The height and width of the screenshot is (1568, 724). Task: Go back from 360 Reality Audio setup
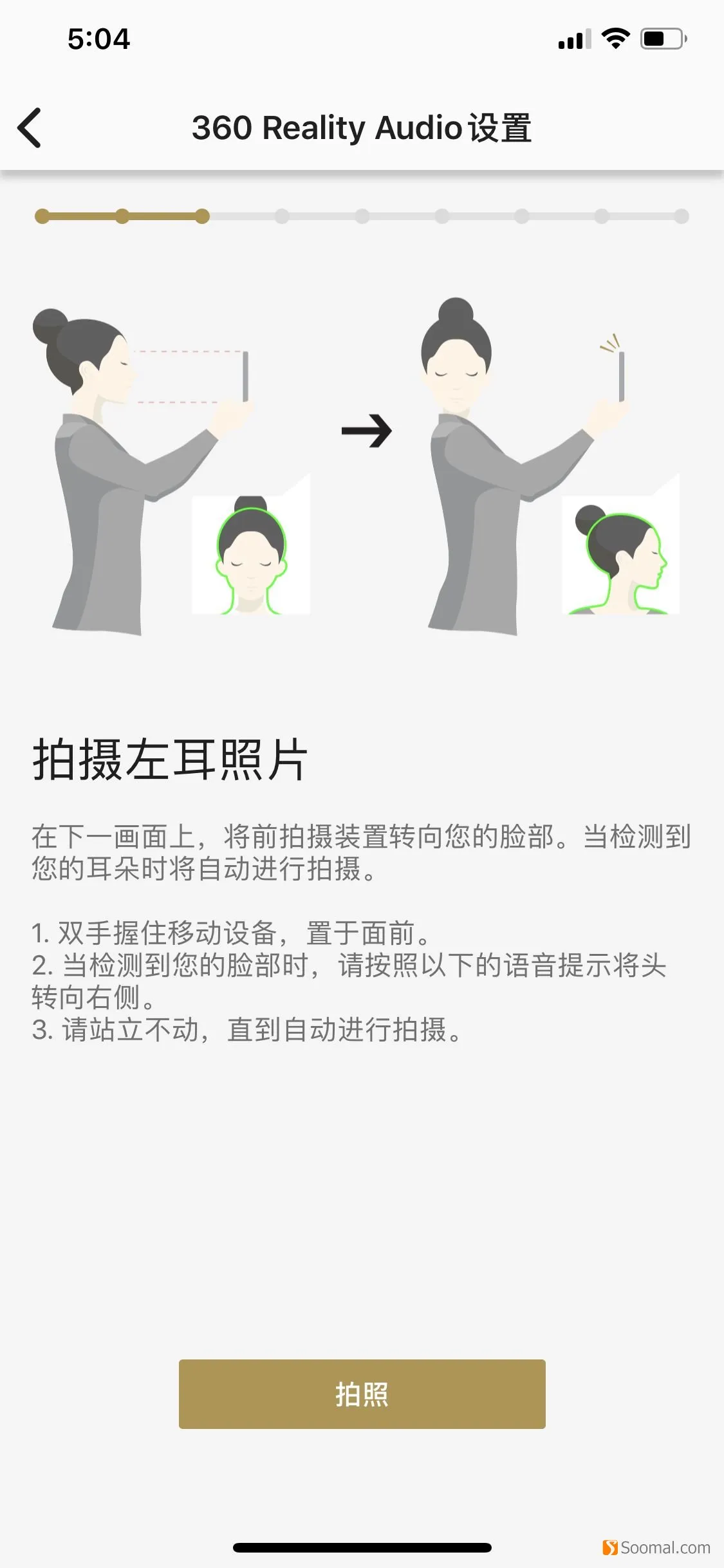click(30, 127)
